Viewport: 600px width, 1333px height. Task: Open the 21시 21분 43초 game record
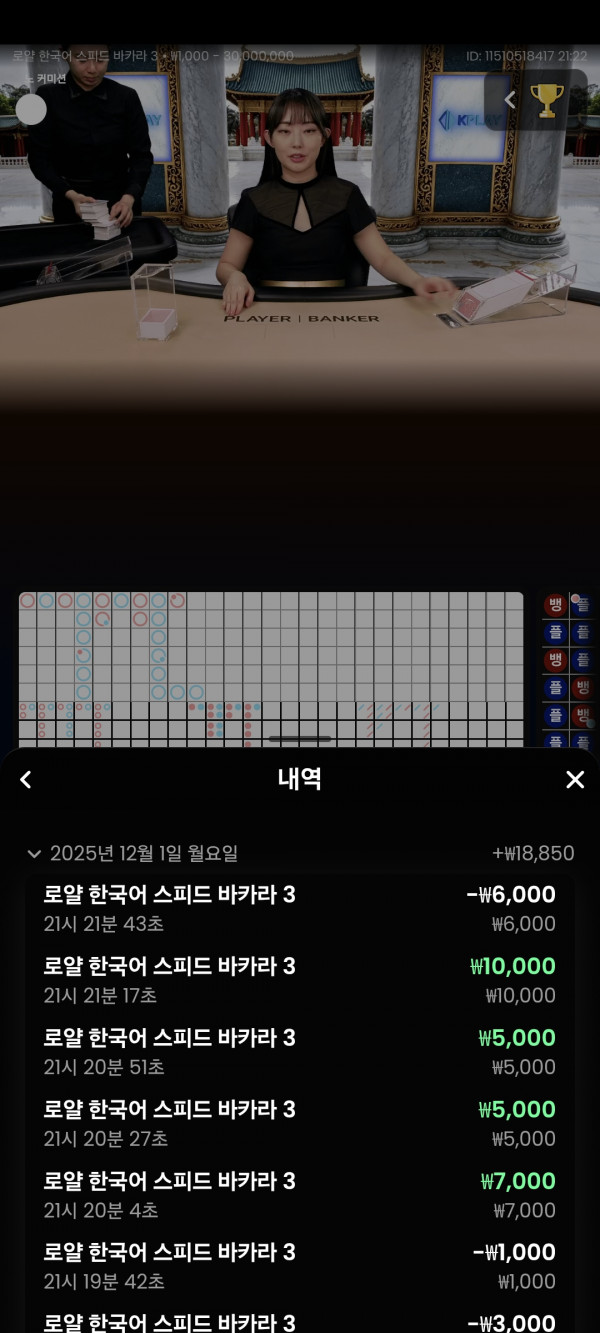pyautogui.click(x=300, y=908)
